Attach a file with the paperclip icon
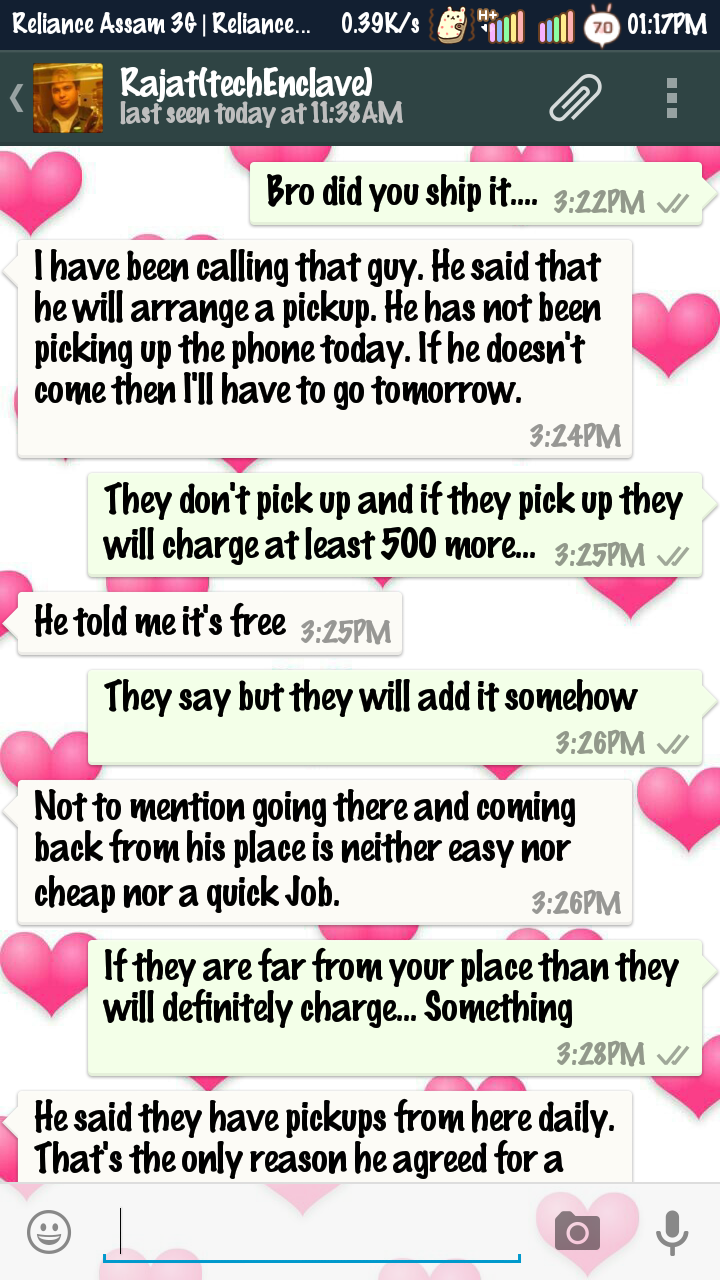Screen dimensions: 720x1280 click(x=576, y=98)
